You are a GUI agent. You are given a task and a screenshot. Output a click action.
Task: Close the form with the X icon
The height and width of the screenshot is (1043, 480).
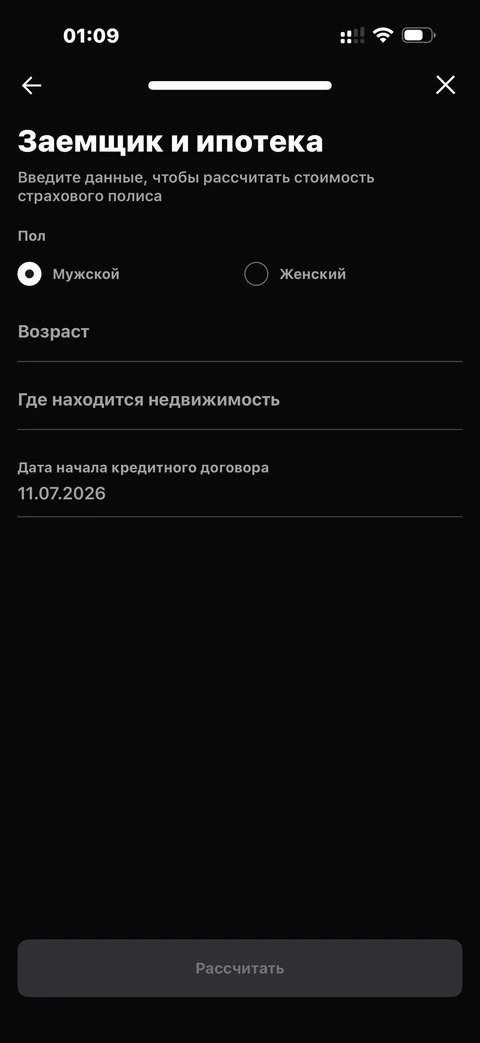[445, 84]
